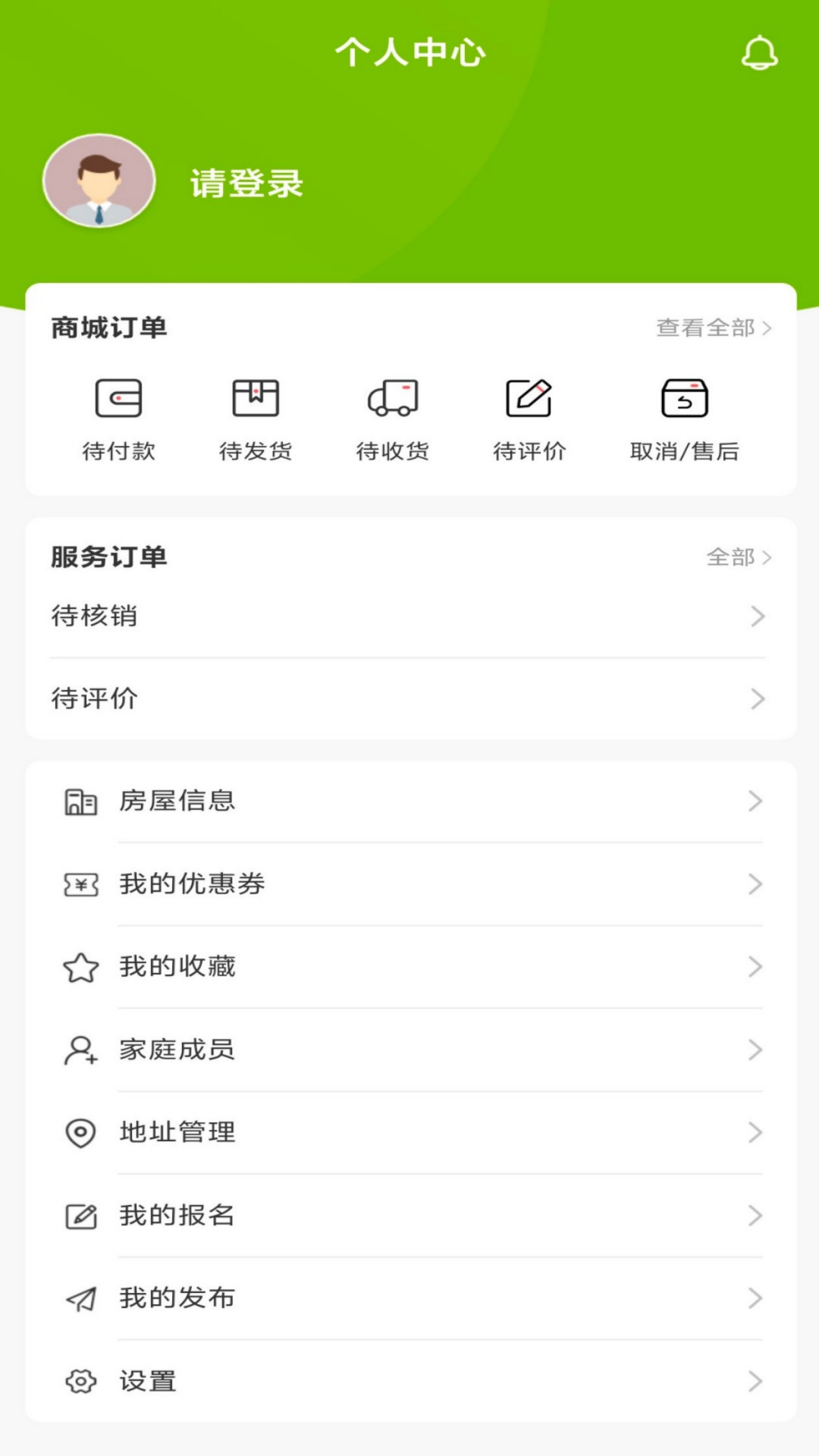Image resolution: width=819 pixels, height=1456 pixels.
Task: Open the 待收货 delivery truck icon
Action: pos(393,397)
